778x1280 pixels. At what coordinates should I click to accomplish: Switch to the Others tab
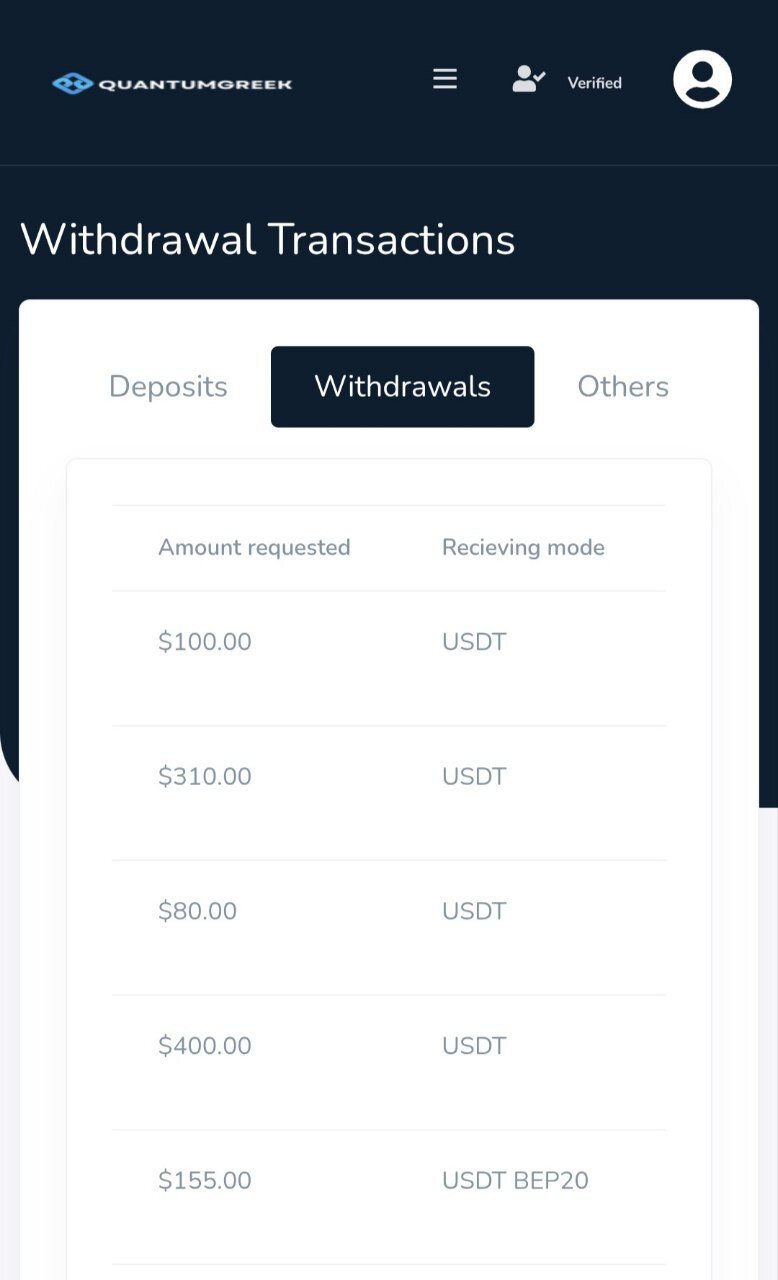[x=622, y=387]
